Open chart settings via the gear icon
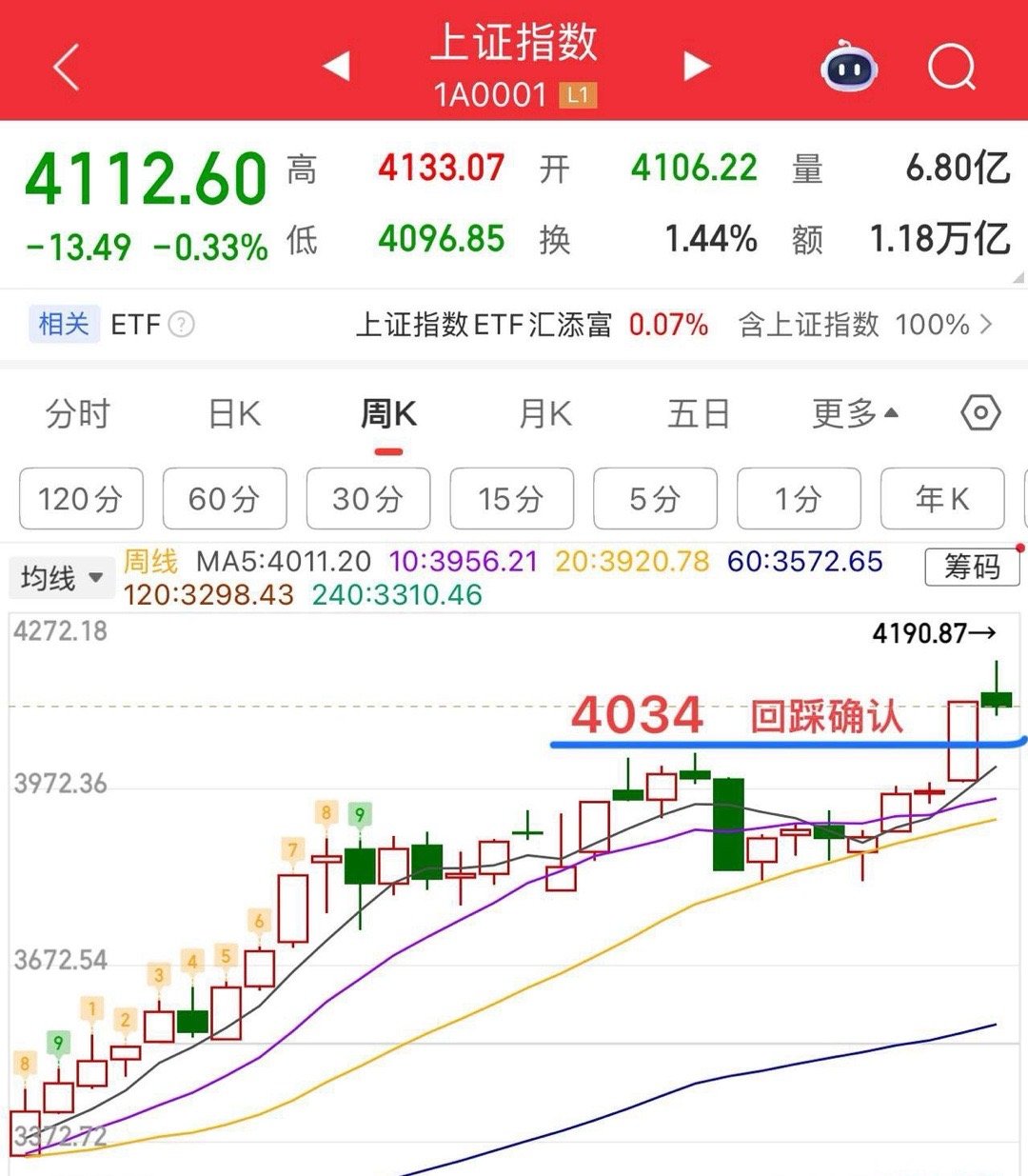 coord(979,414)
